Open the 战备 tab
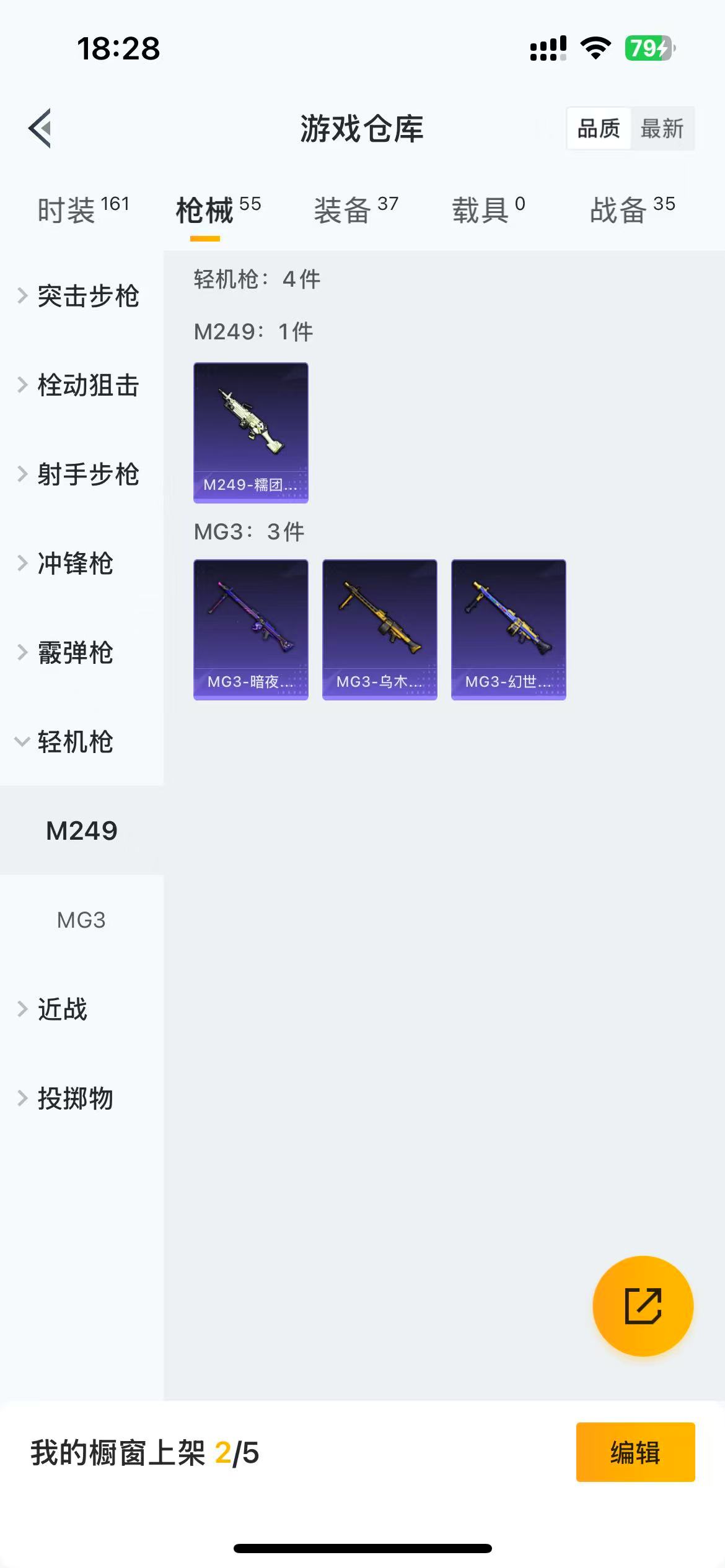 pyautogui.click(x=632, y=209)
